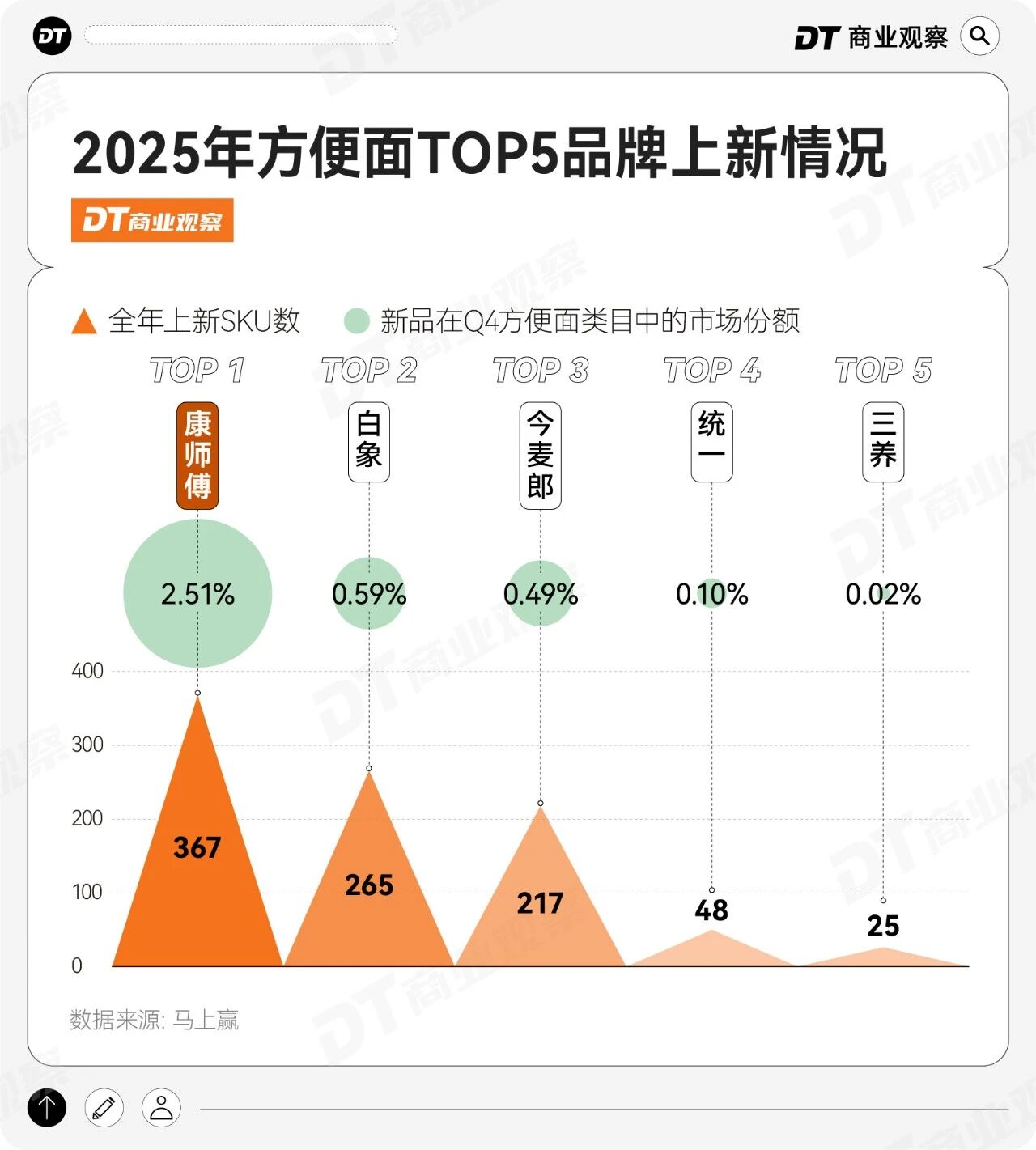1036x1150 pixels.
Task: Expand the 白象 brand label pill
Action: point(369,443)
